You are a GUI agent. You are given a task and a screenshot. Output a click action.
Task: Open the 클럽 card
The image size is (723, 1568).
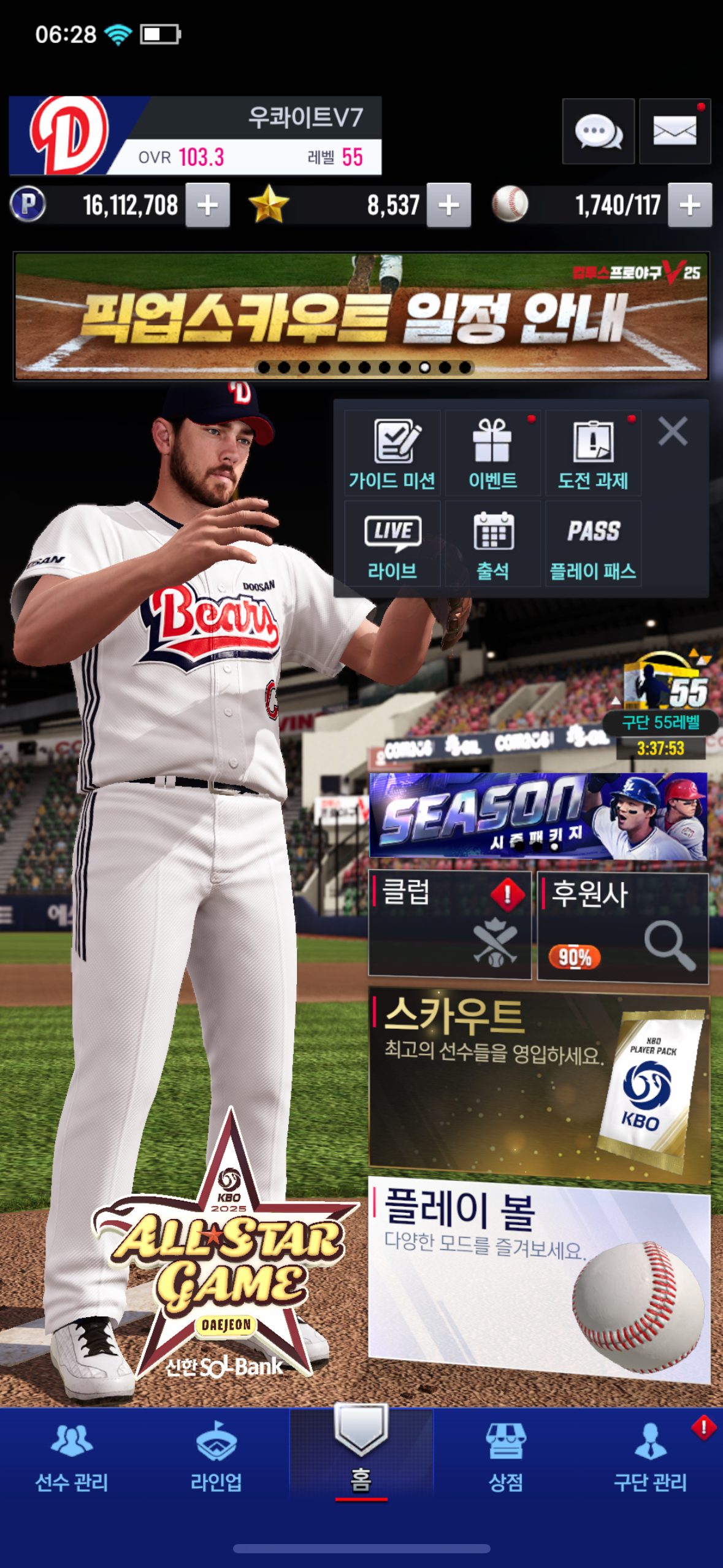tap(449, 925)
